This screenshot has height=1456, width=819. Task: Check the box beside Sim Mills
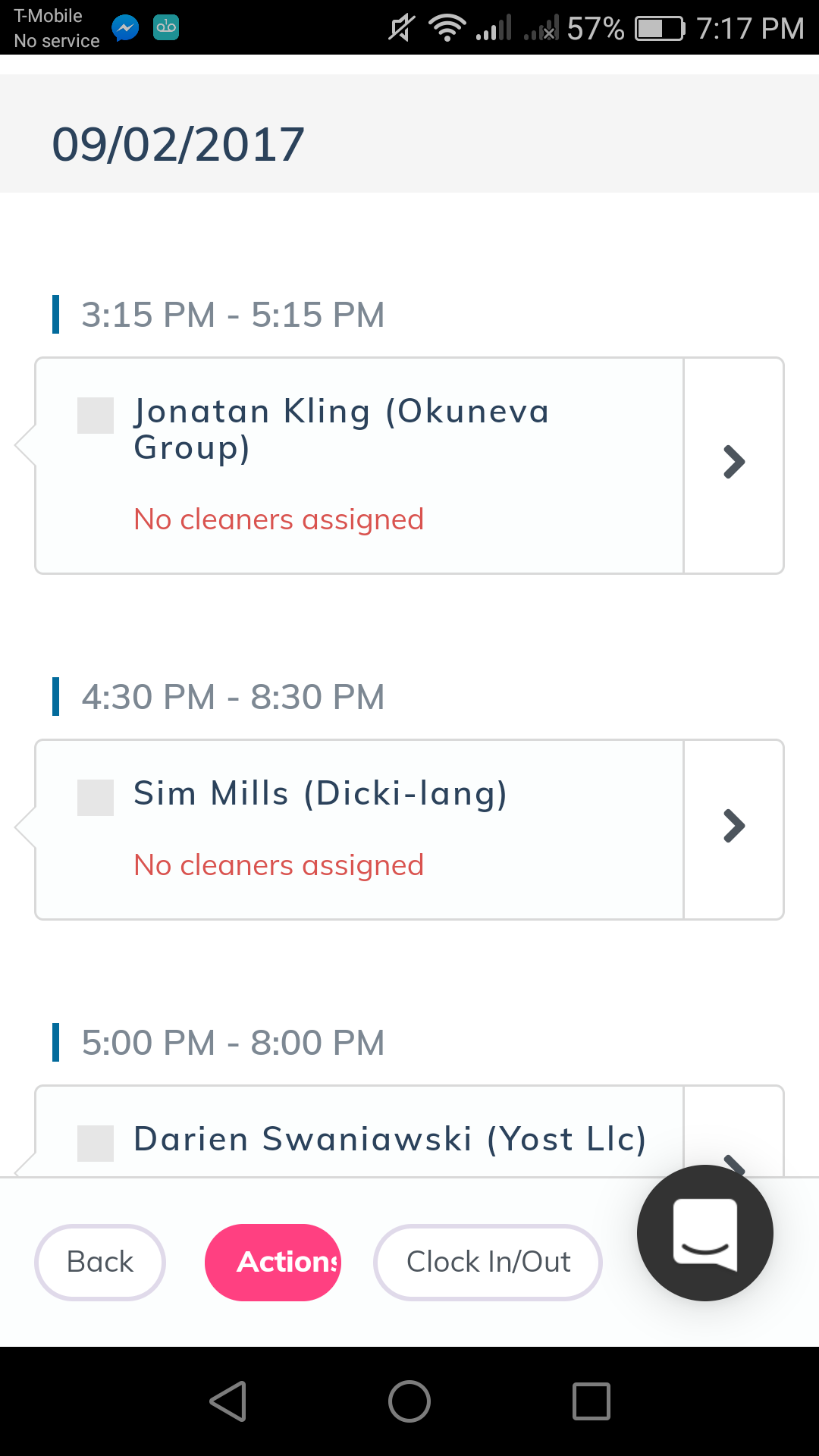point(96,798)
